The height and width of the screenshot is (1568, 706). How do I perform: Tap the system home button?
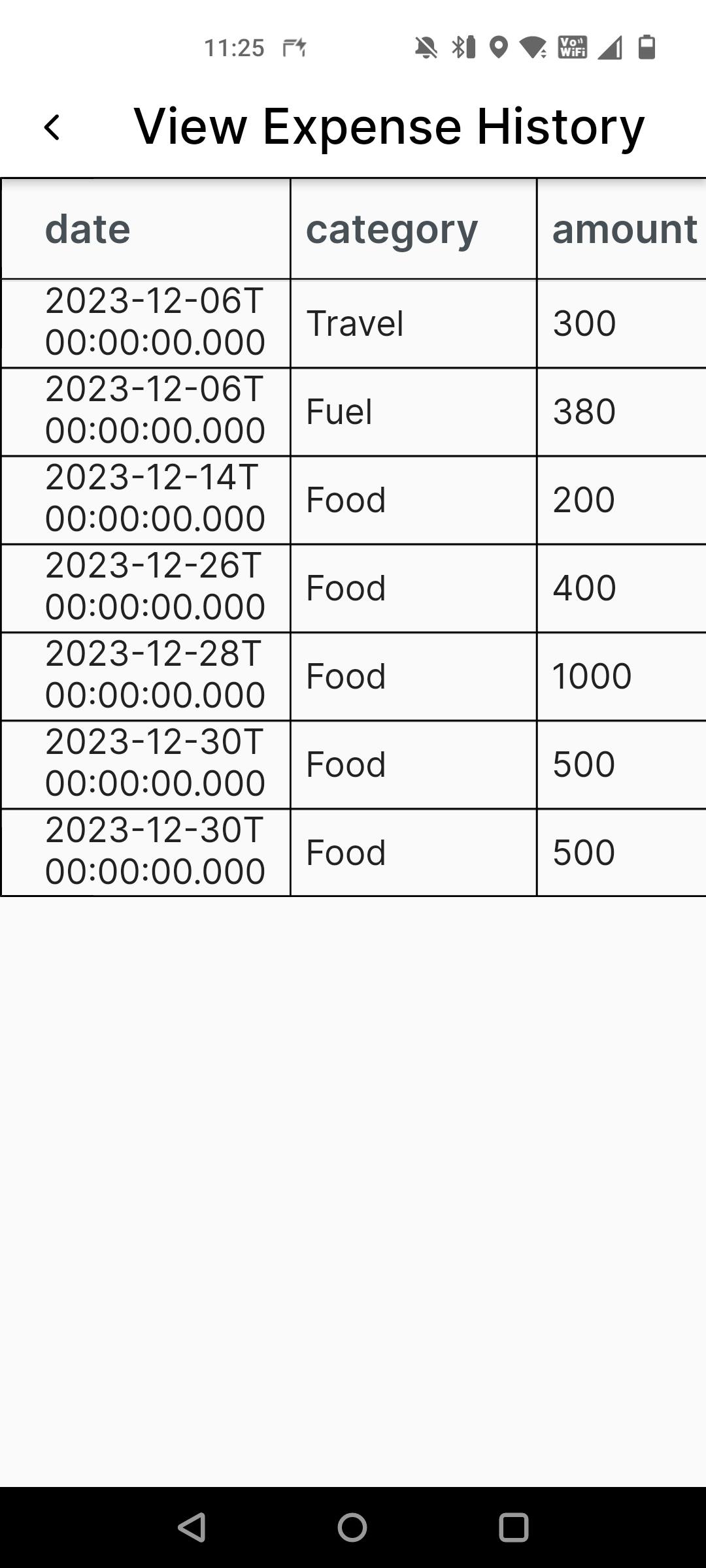click(x=352, y=1527)
